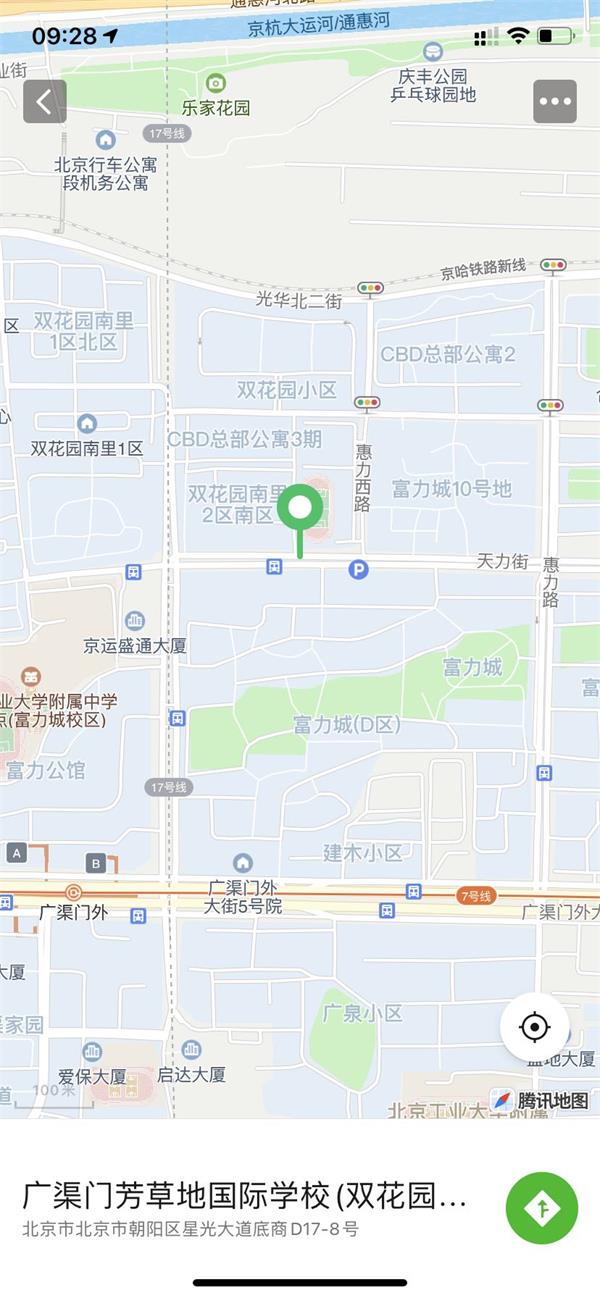Screen dimensions: 600x1298
Task: Start navigation with the green directions button
Action: [542, 1208]
